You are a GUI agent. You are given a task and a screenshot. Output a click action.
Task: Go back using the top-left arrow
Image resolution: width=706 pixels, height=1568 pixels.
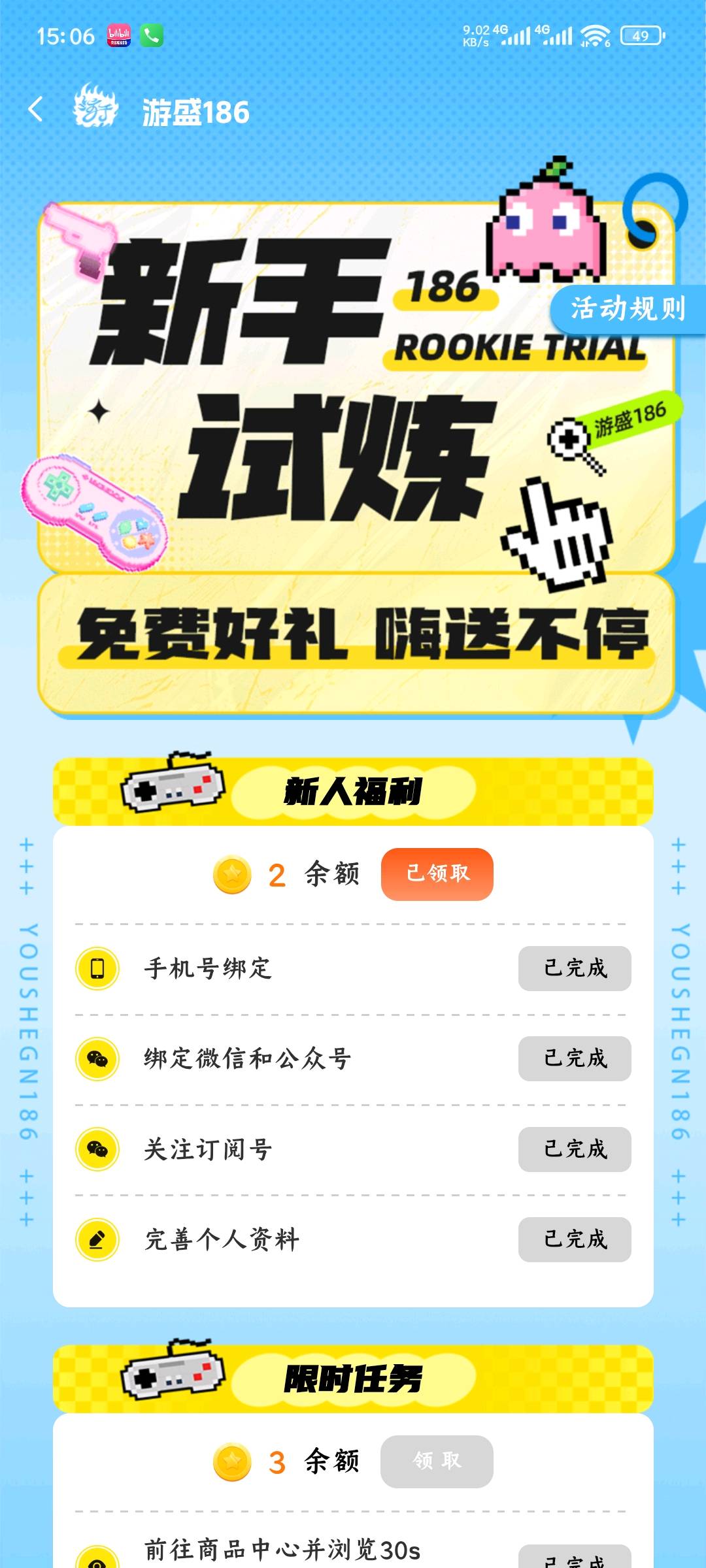click(36, 110)
